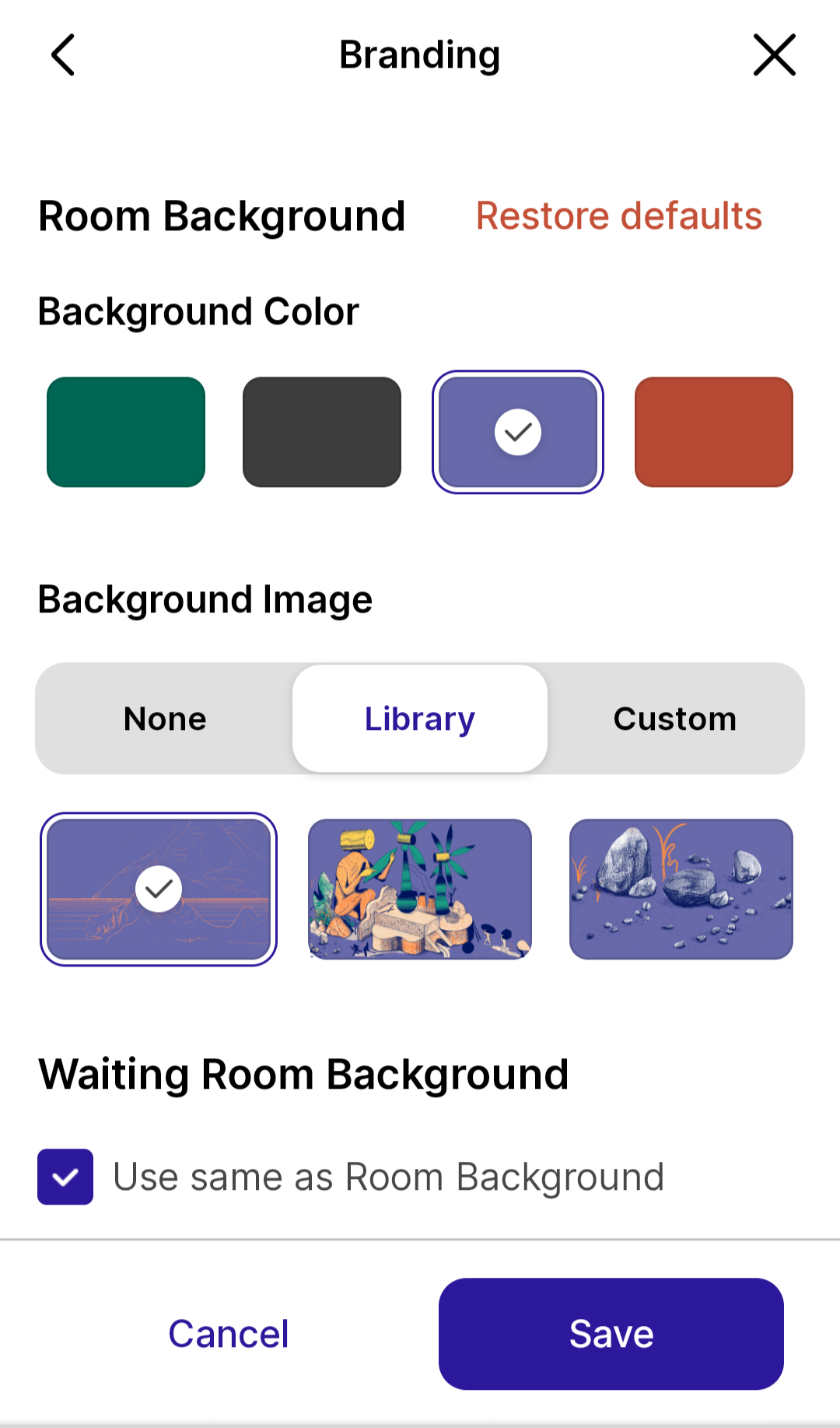Choose the palm trees illustration background
840x1428 pixels.
pyautogui.click(x=420, y=889)
